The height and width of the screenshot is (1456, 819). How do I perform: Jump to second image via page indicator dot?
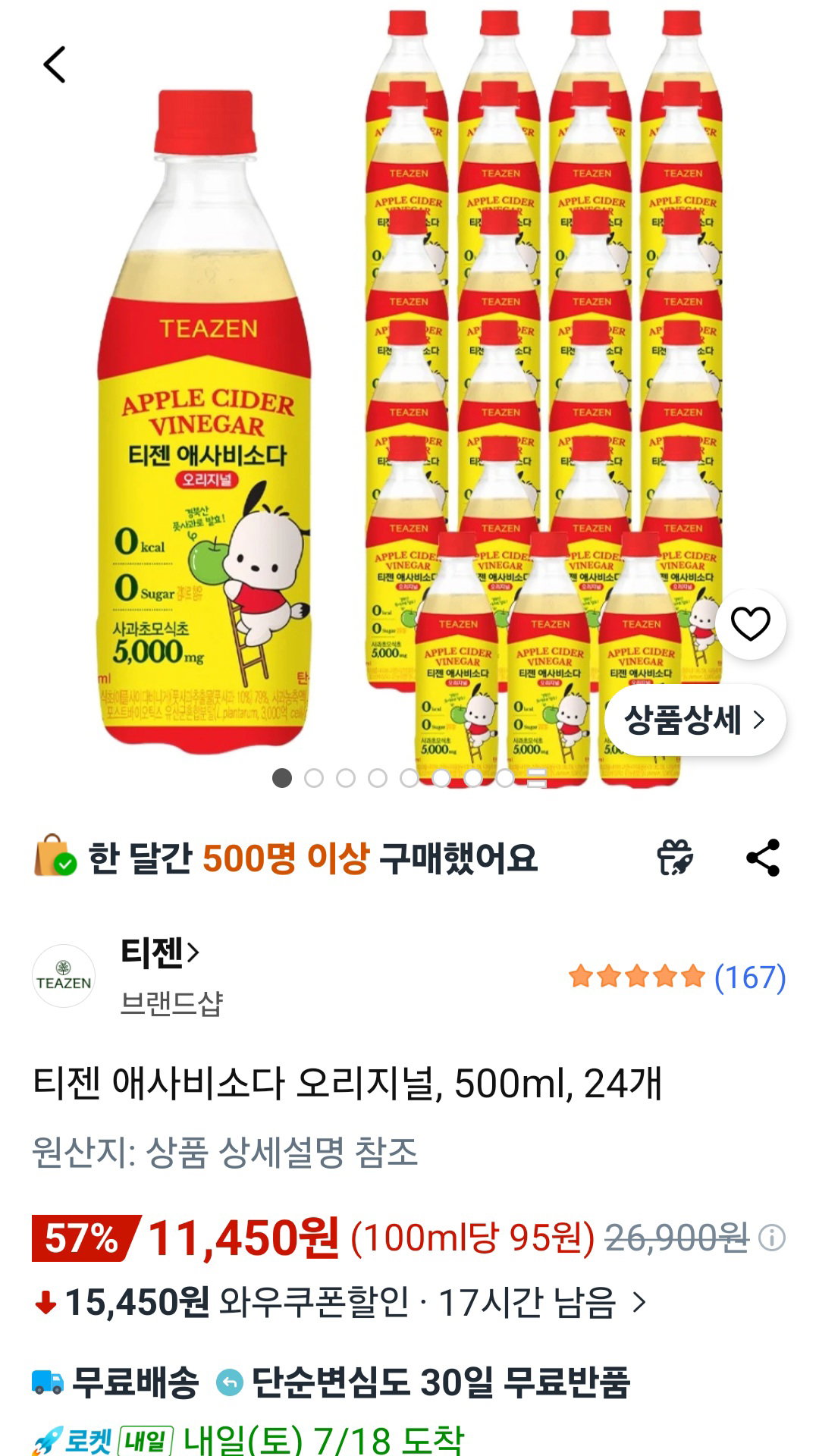coord(314,778)
